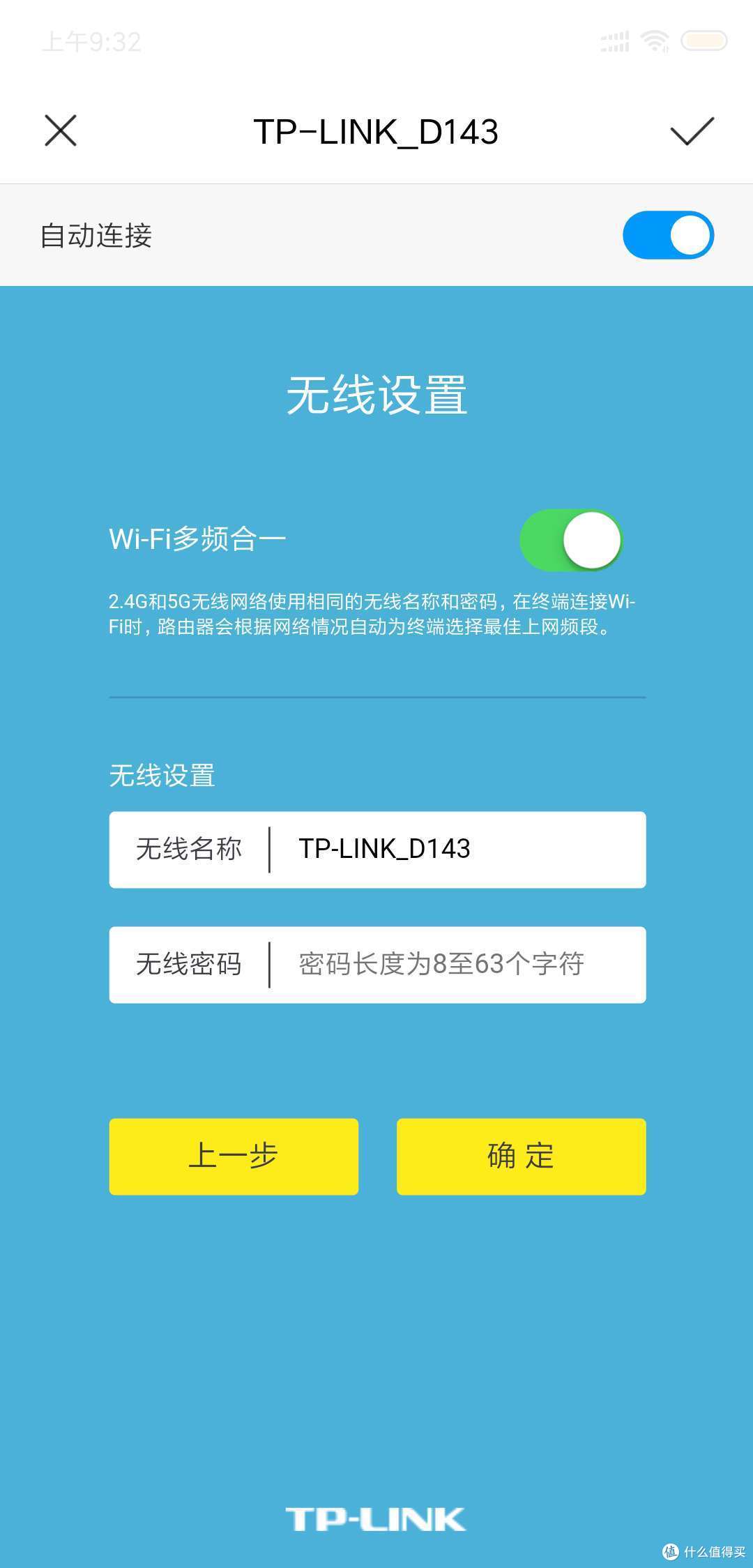The width and height of the screenshot is (753, 1568).
Task: Click the dual SIM signal icon
Action: point(614,40)
